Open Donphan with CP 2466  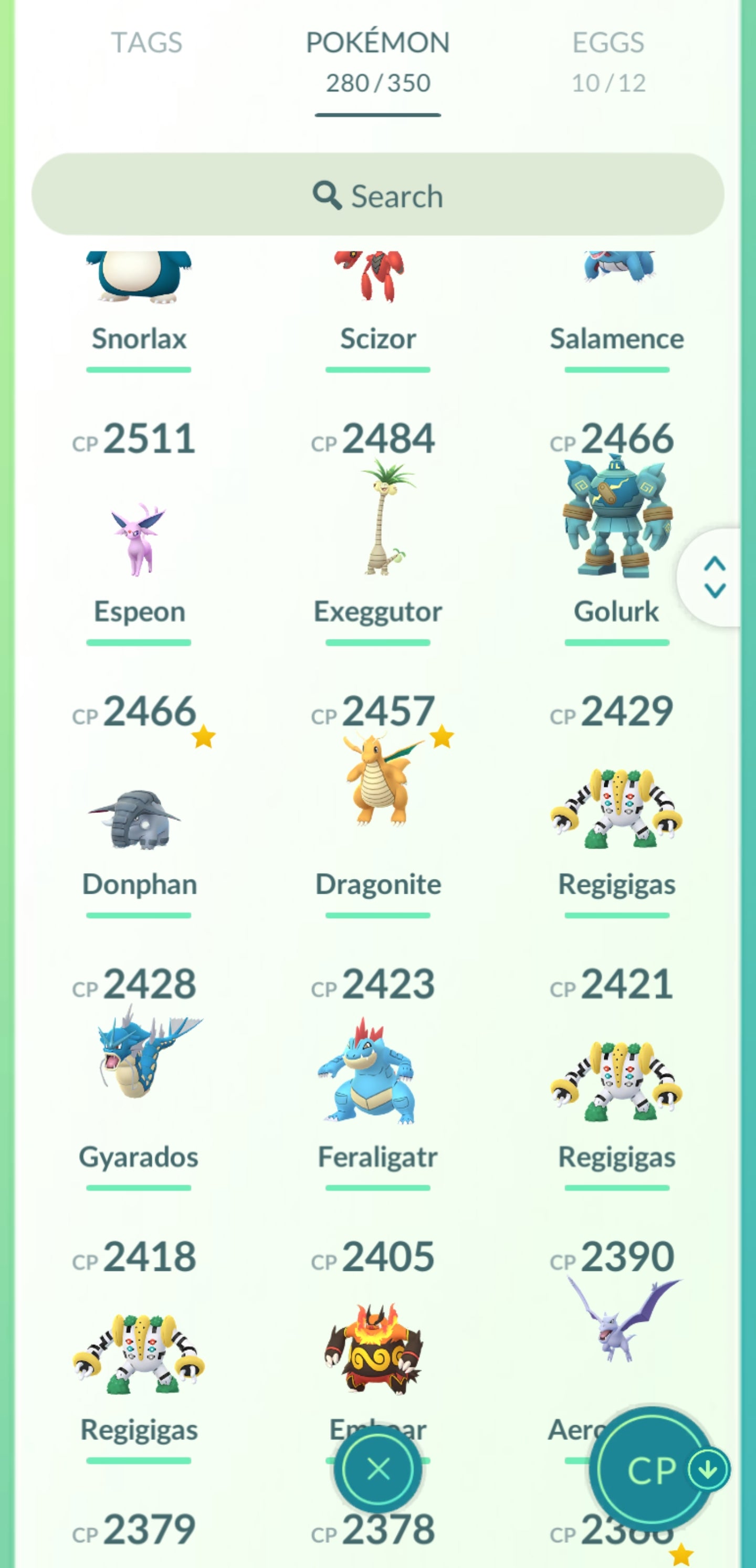tap(139, 819)
